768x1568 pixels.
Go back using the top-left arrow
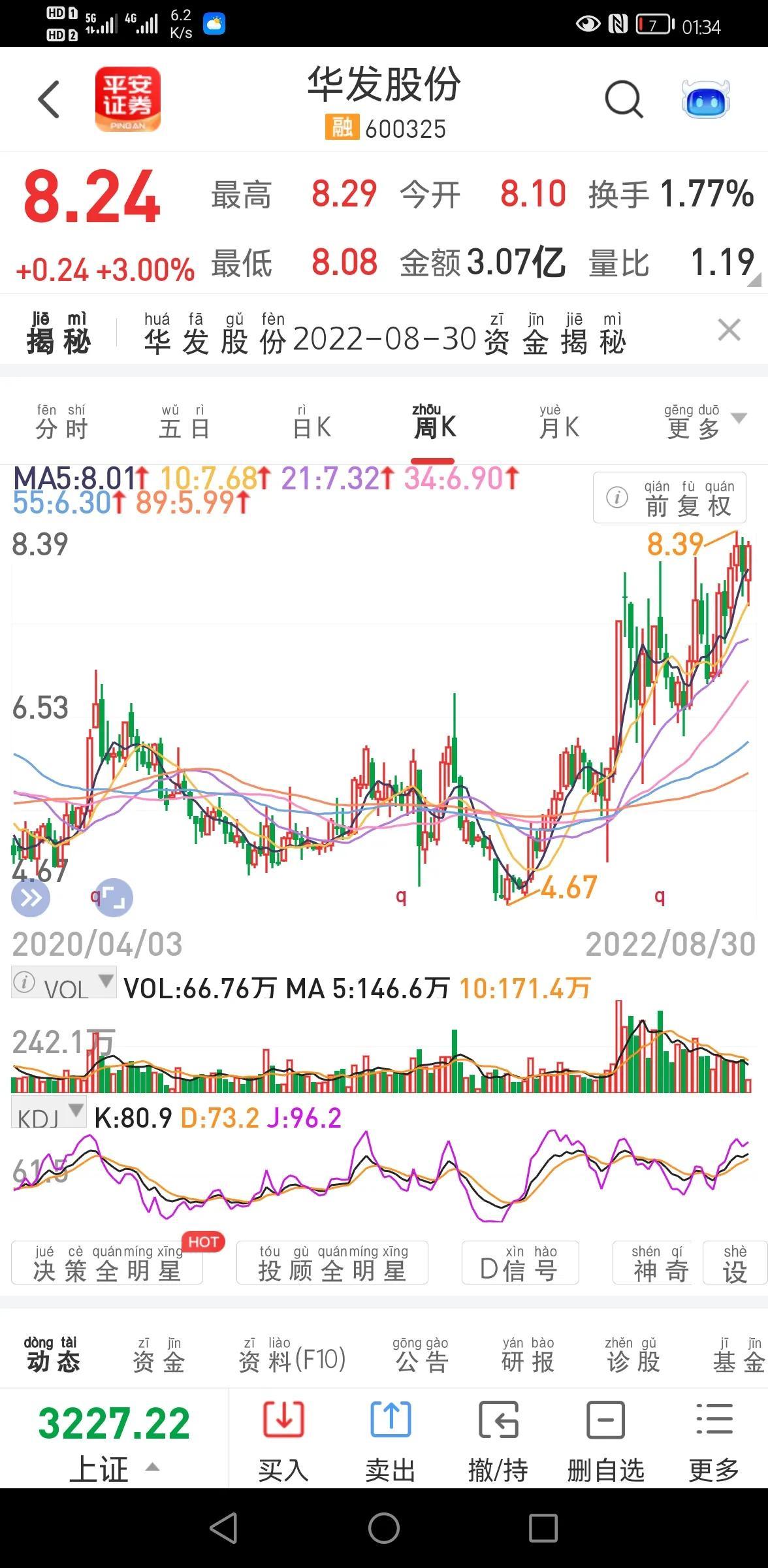coord(49,99)
